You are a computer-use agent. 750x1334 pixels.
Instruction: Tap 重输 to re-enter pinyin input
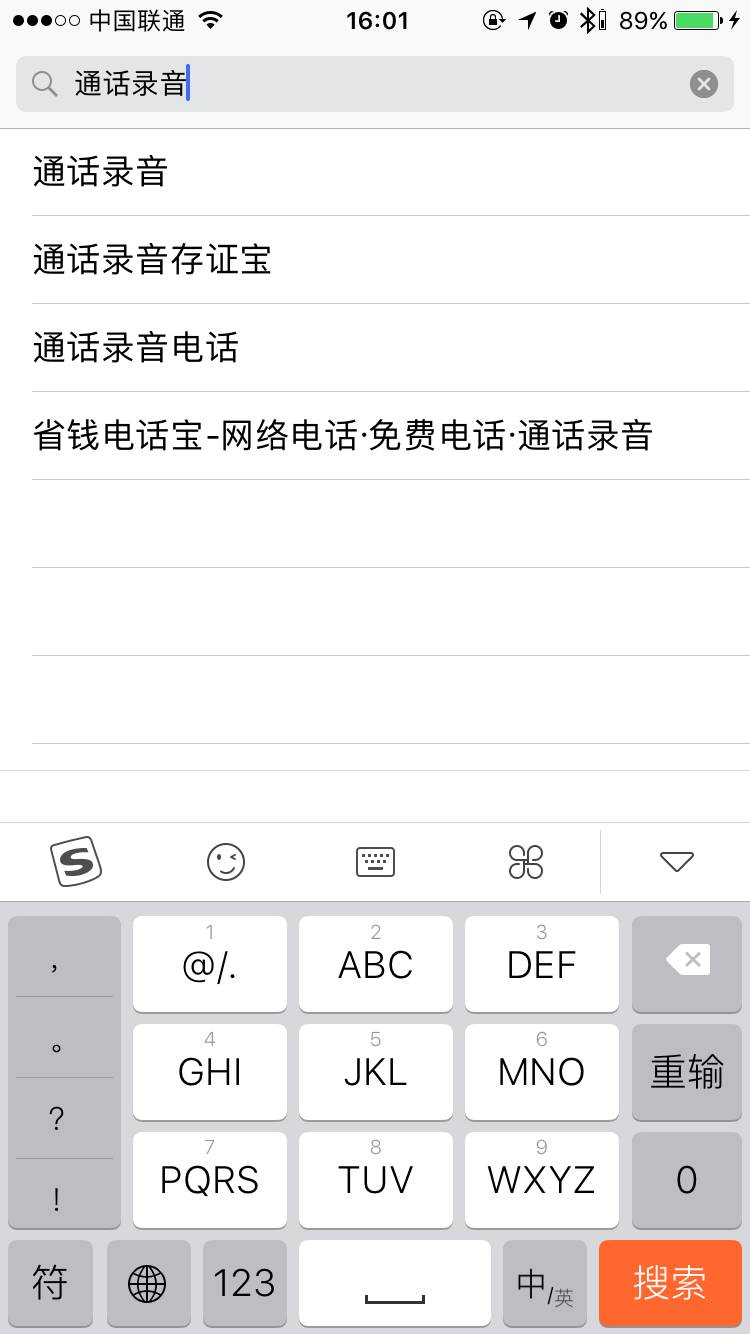click(686, 1071)
